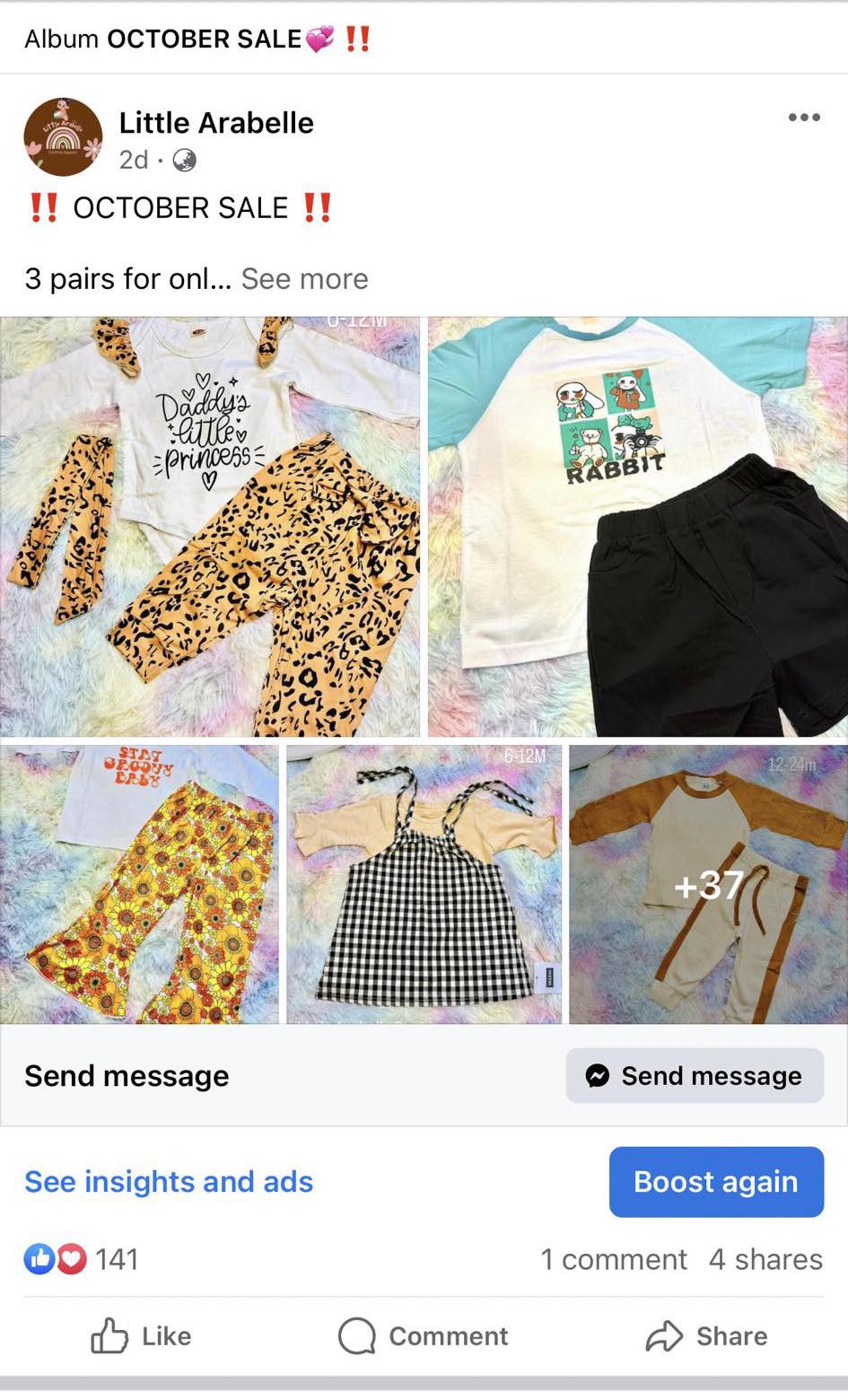The width and height of the screenshot is (848, 1400).
Task: See who made the 4 shares
Action: tap(765, 1259)
